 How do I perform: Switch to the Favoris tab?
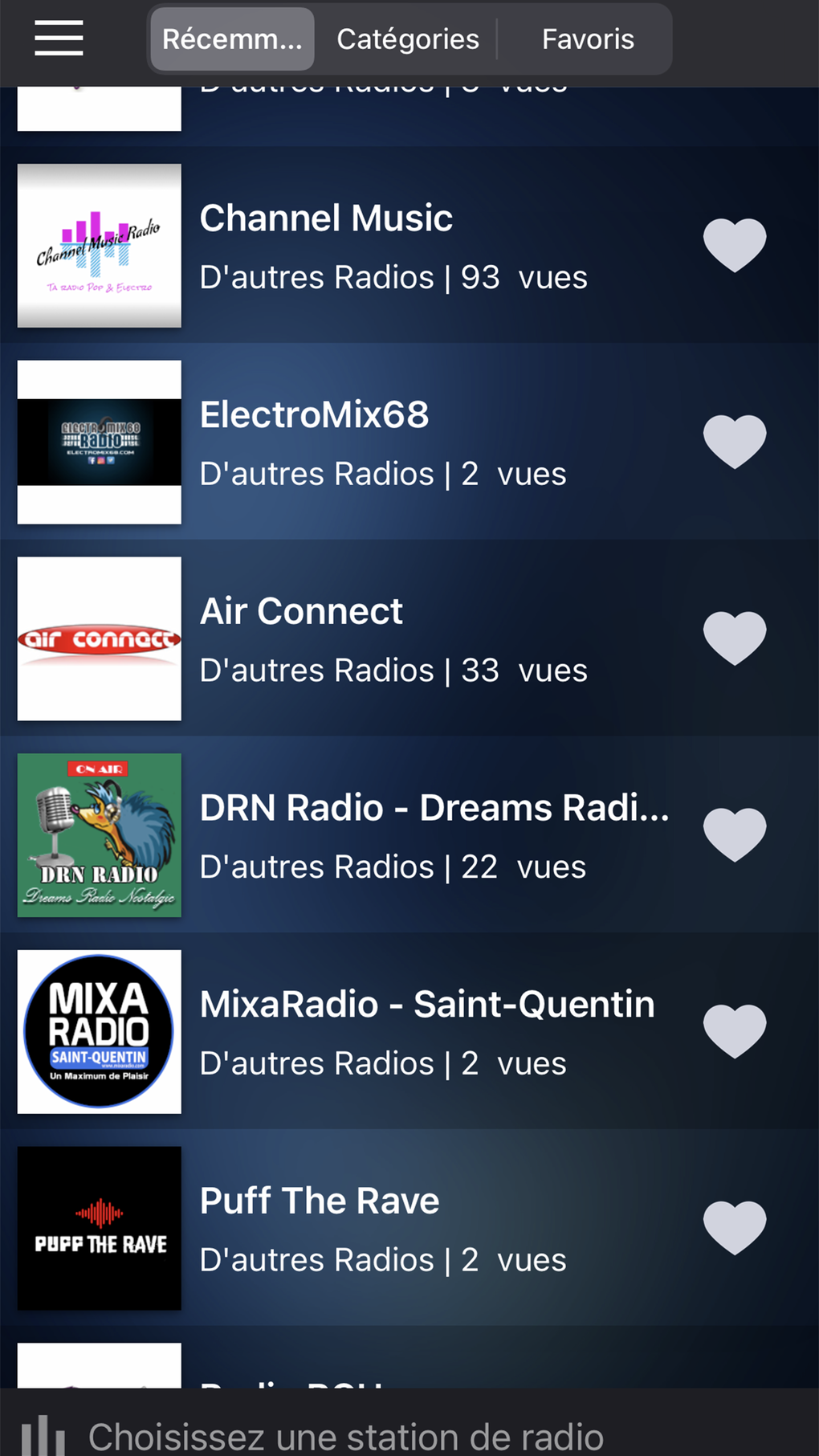pos(588,39)
